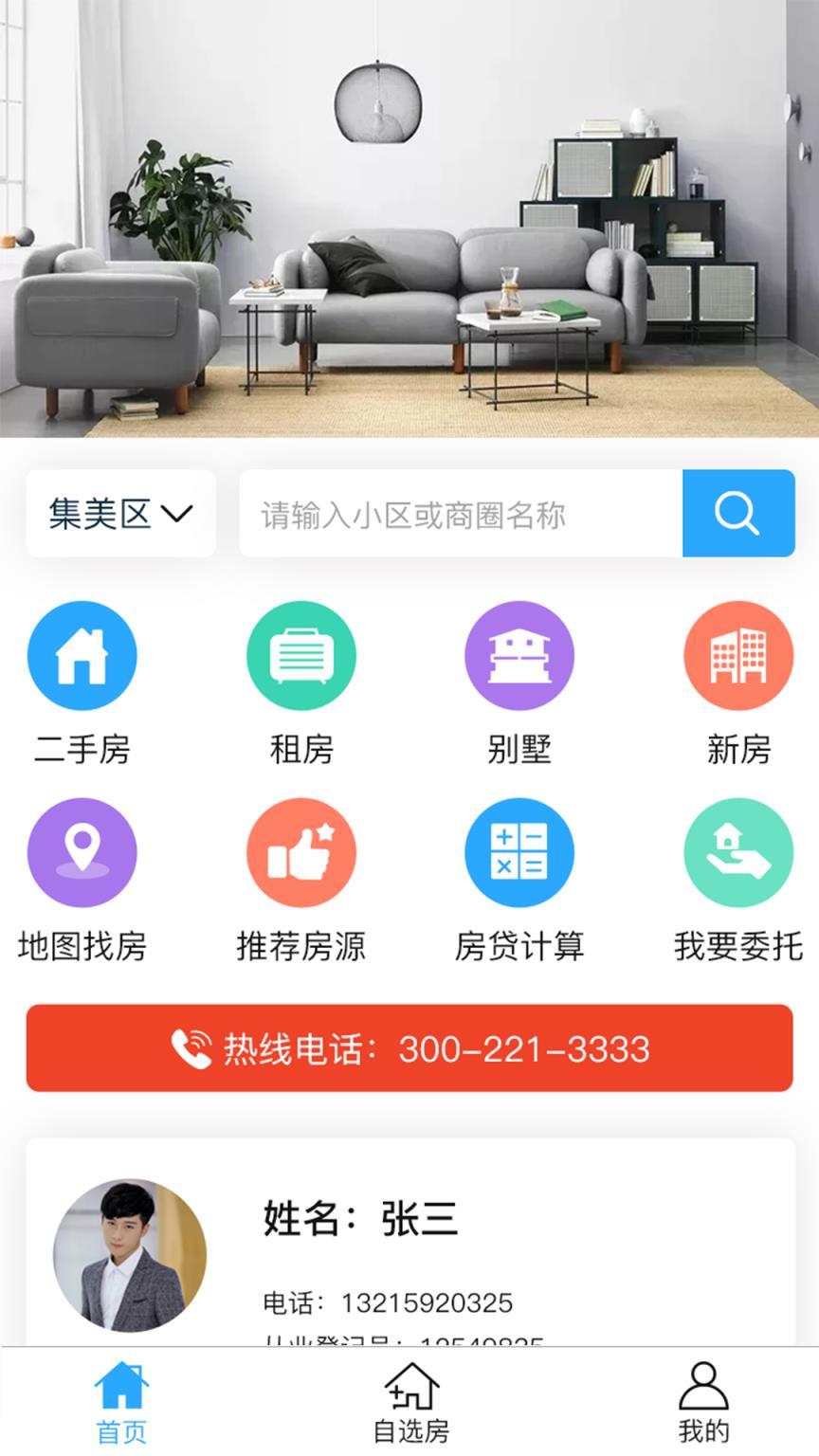The width and height of the screenshot is (819, 1456).
Task: Open the 我的 profile tab
Action: click(x=701, y=1402)
